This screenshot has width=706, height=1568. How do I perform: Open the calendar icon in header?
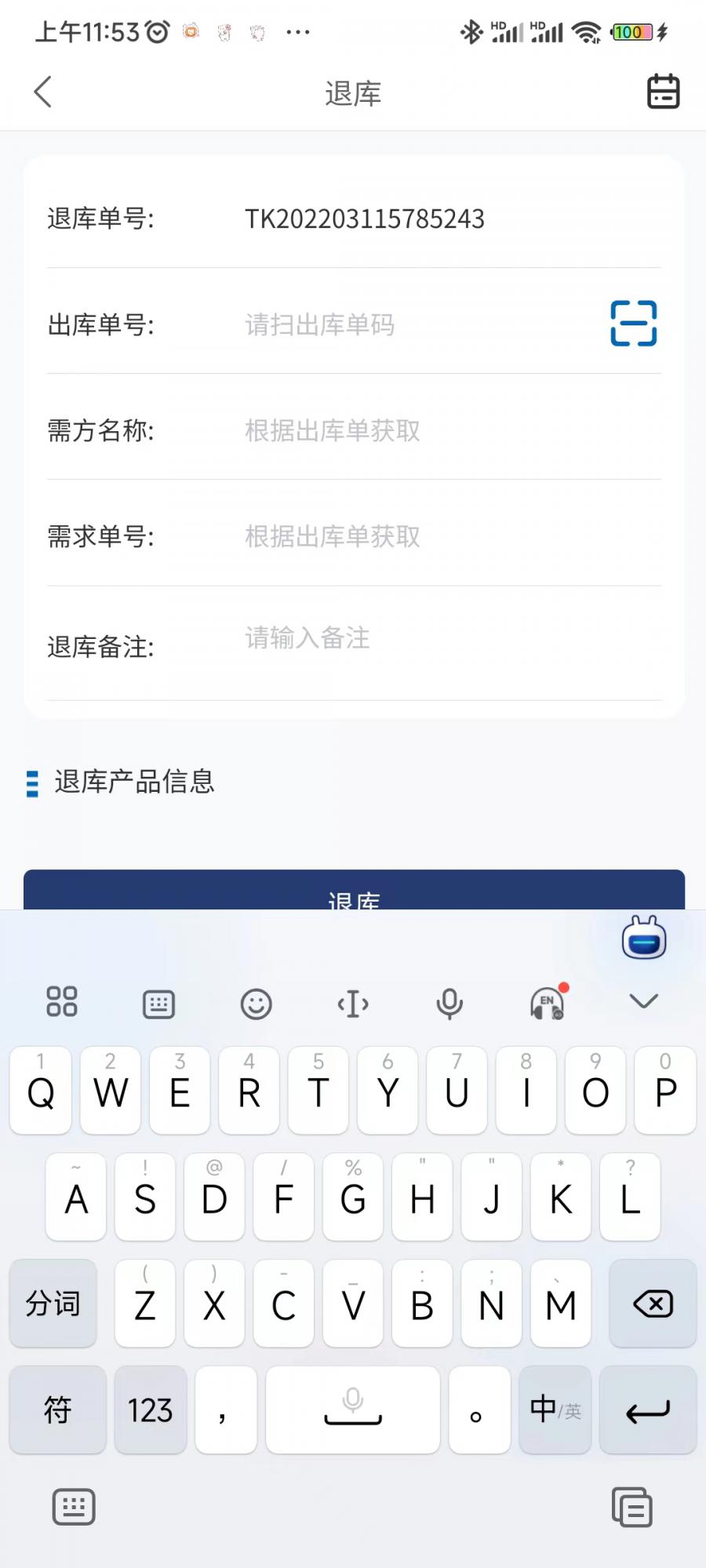point(663,92)
